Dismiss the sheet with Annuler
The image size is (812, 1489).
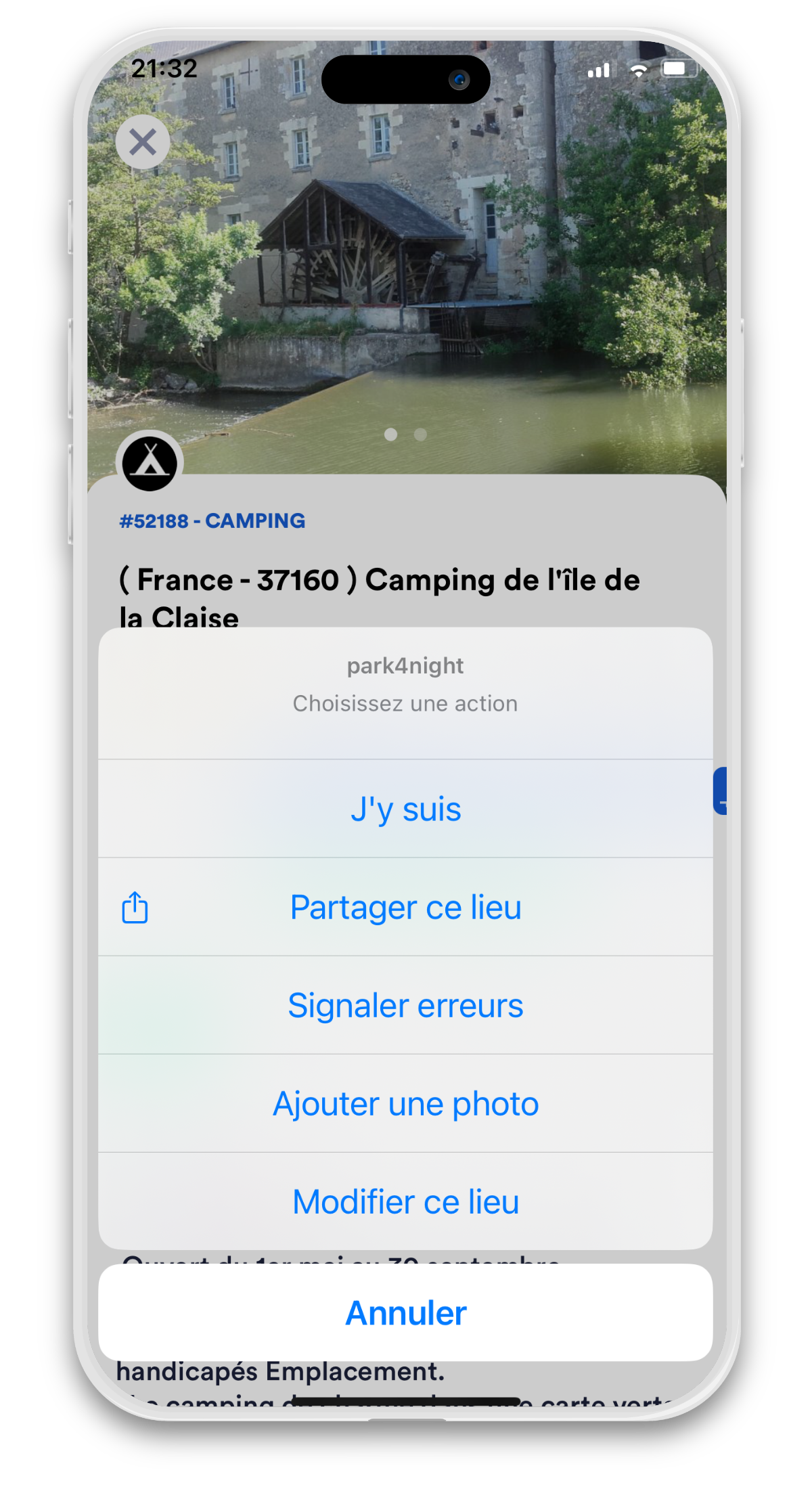(x=405, y=1313)
